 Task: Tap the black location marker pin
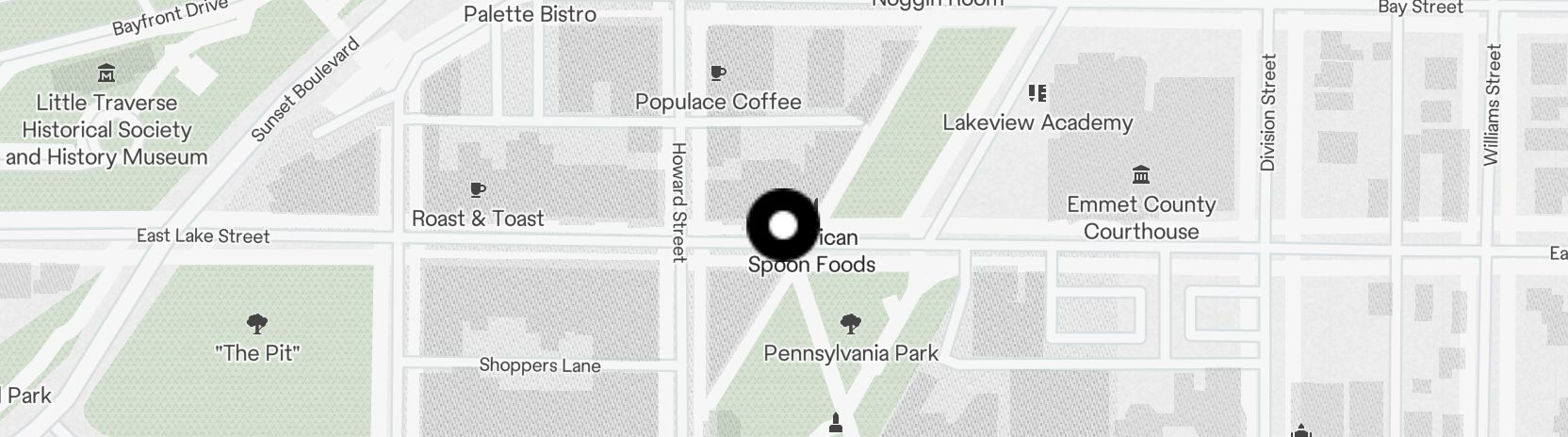point(783,226)
